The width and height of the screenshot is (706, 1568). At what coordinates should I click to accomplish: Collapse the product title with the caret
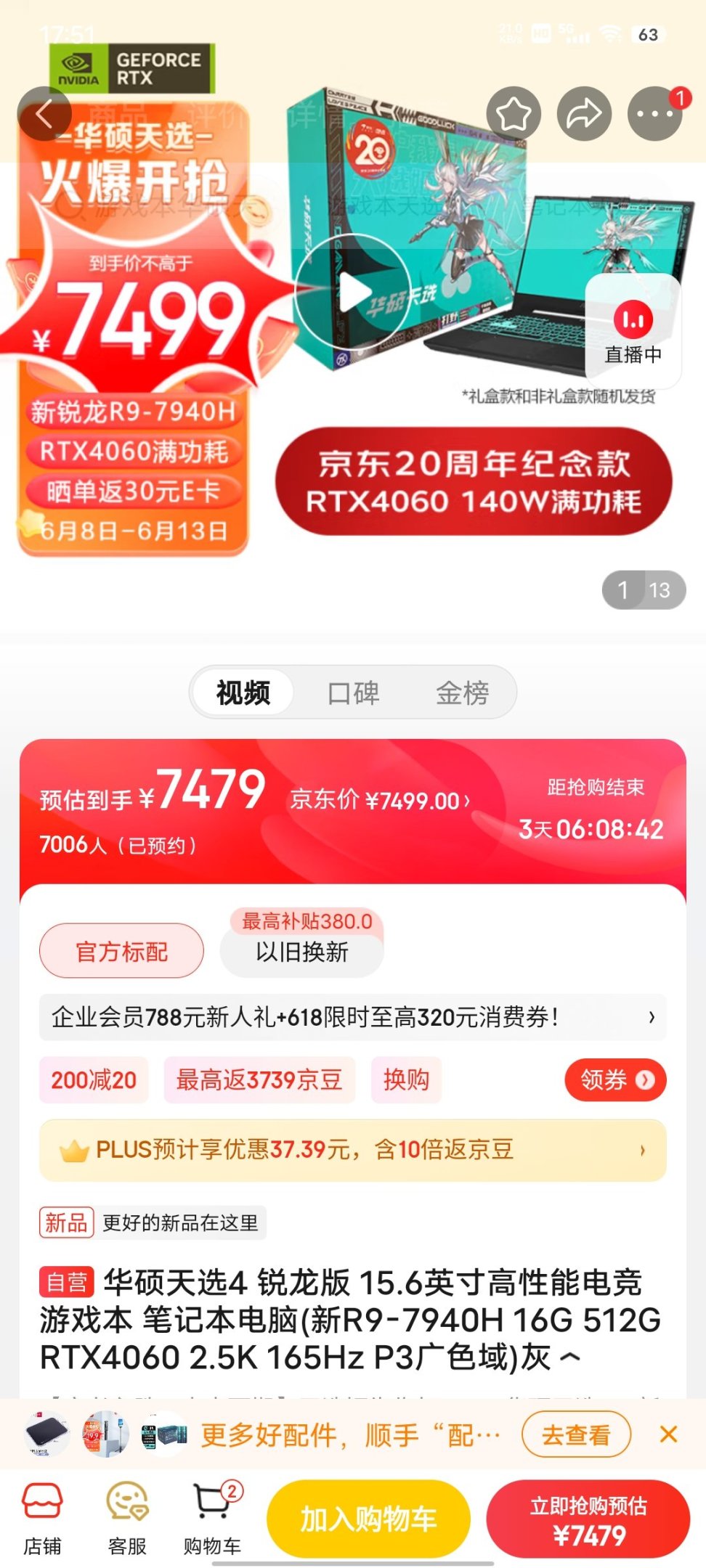[x=571, y=1357]
